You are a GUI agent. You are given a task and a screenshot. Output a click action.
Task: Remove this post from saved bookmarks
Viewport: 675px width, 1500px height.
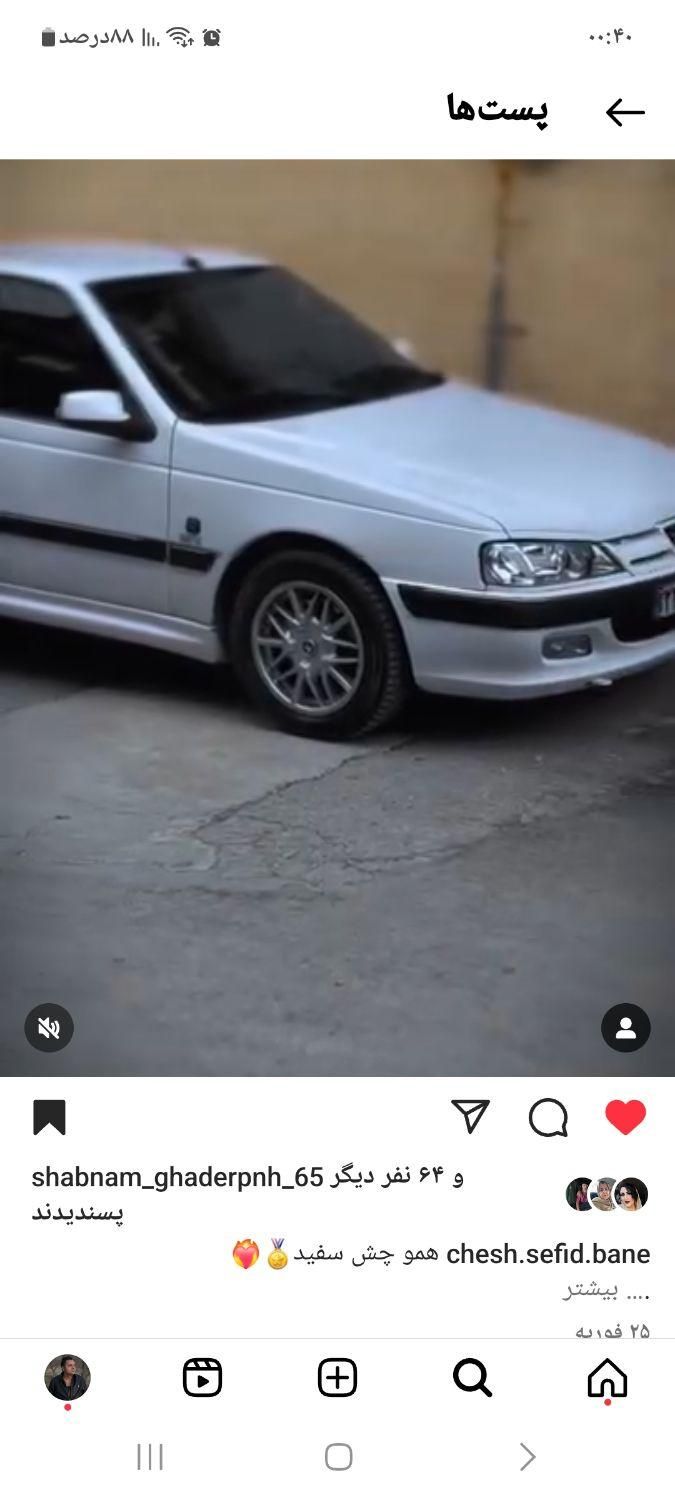(x=49, y=1117)
